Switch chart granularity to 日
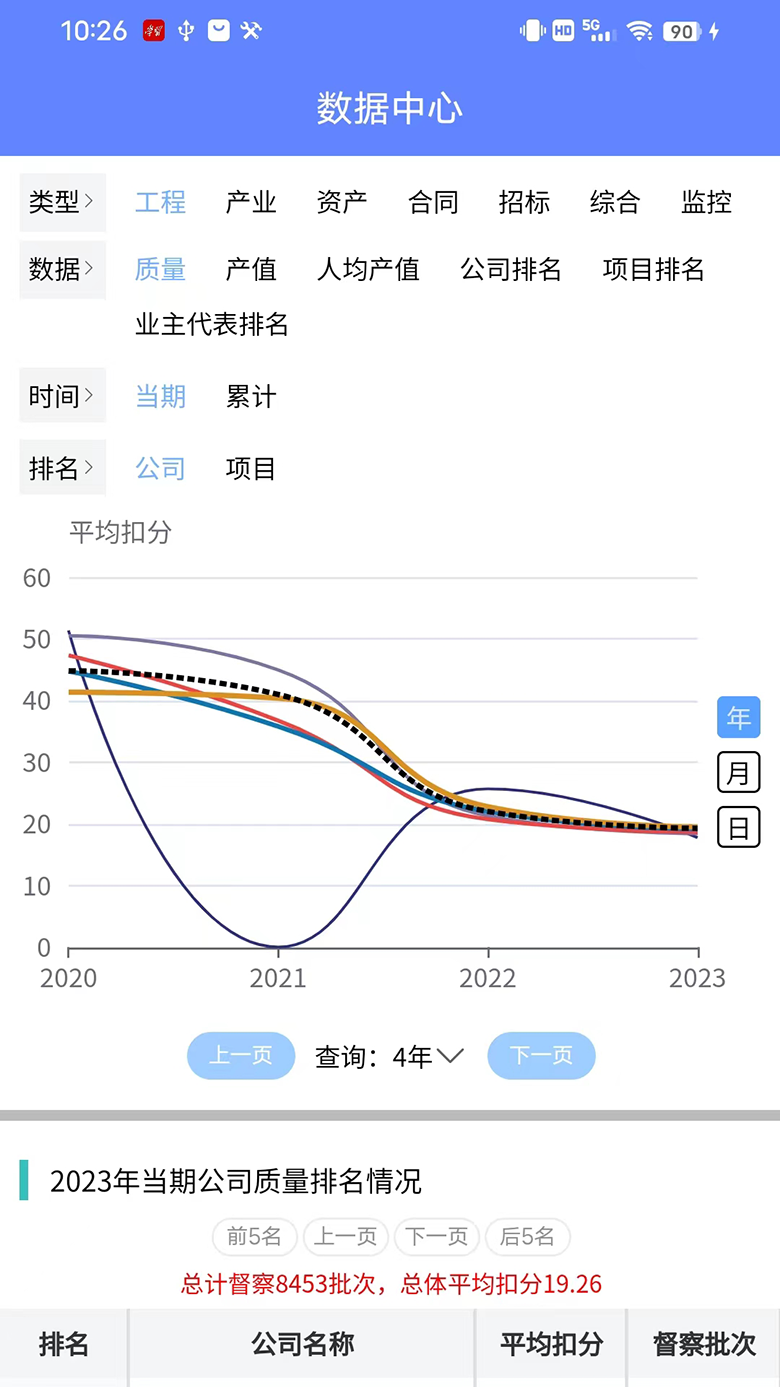The image size is (780, 1387). 738,827
